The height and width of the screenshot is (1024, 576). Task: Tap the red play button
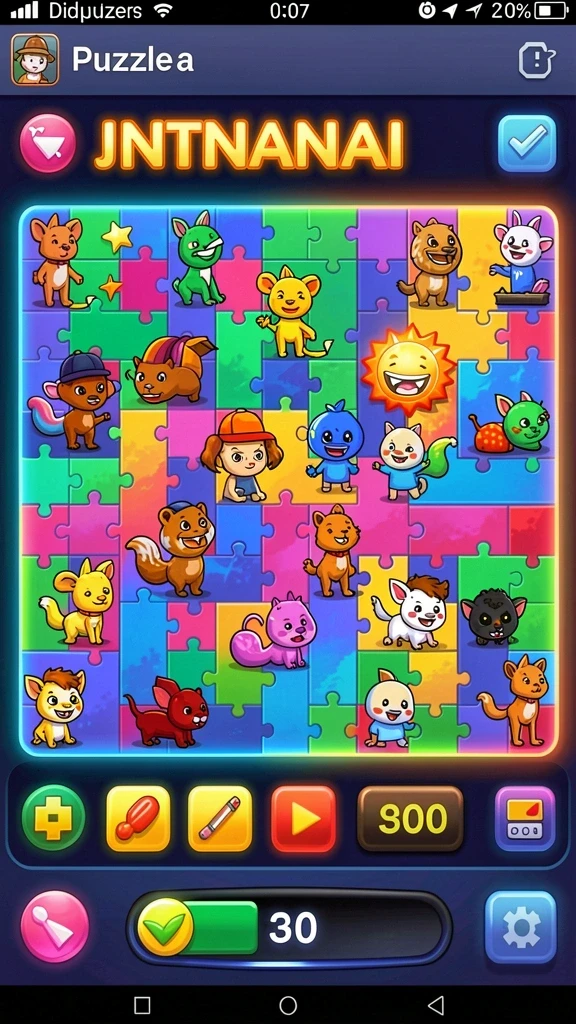coord(304,818)
